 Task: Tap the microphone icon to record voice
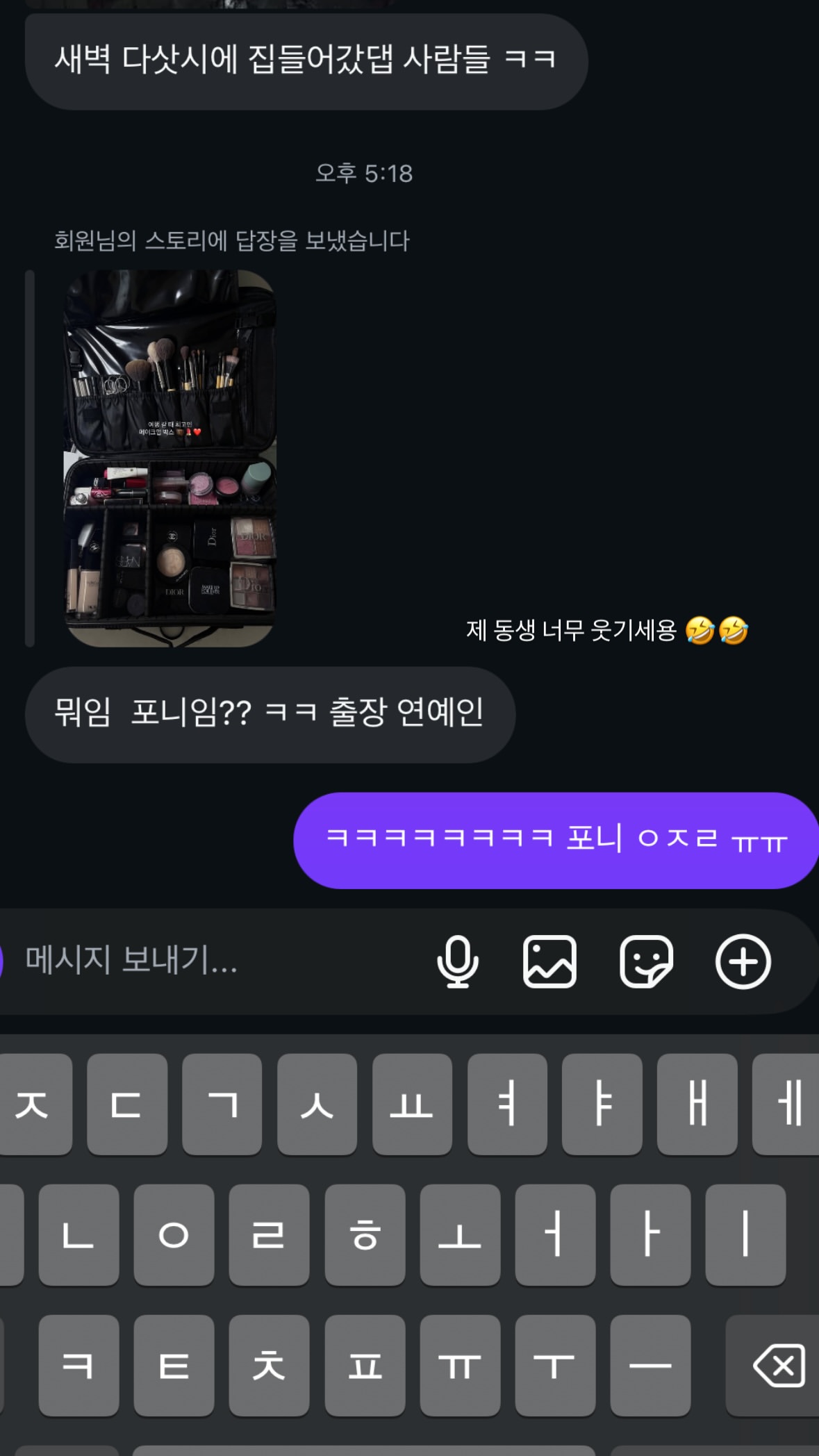point(457,961)
